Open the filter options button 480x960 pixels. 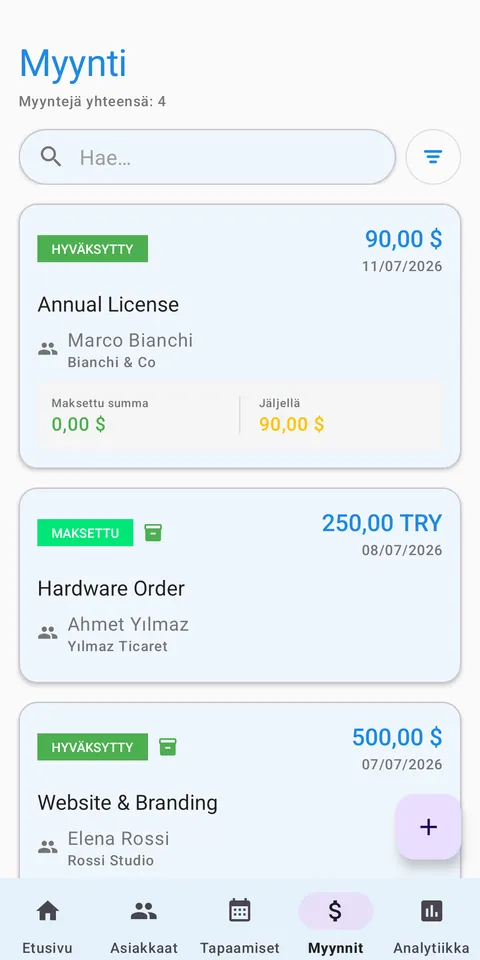pyautogui.click(x=433, y=157)
